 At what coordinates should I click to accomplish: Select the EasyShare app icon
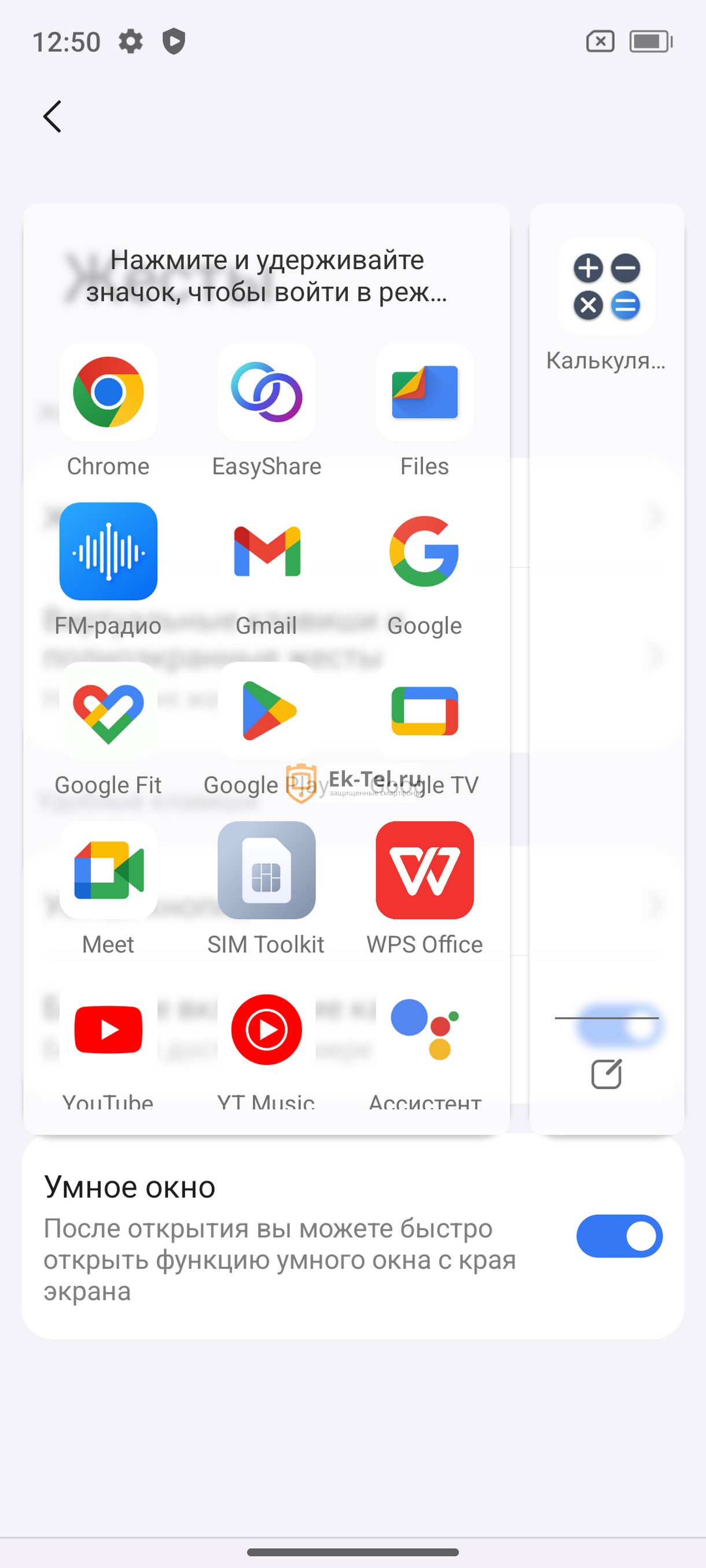click(x=266, y=393)
